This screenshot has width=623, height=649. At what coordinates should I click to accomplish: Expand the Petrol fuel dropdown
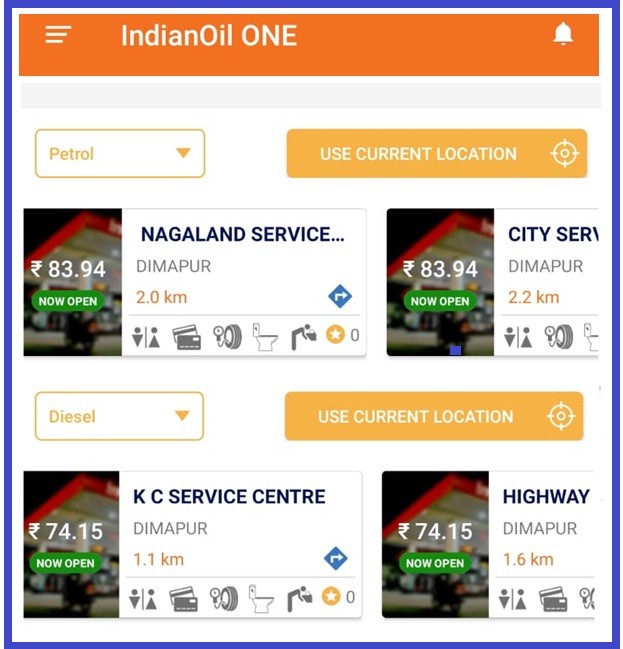click(x=120, y=154)
